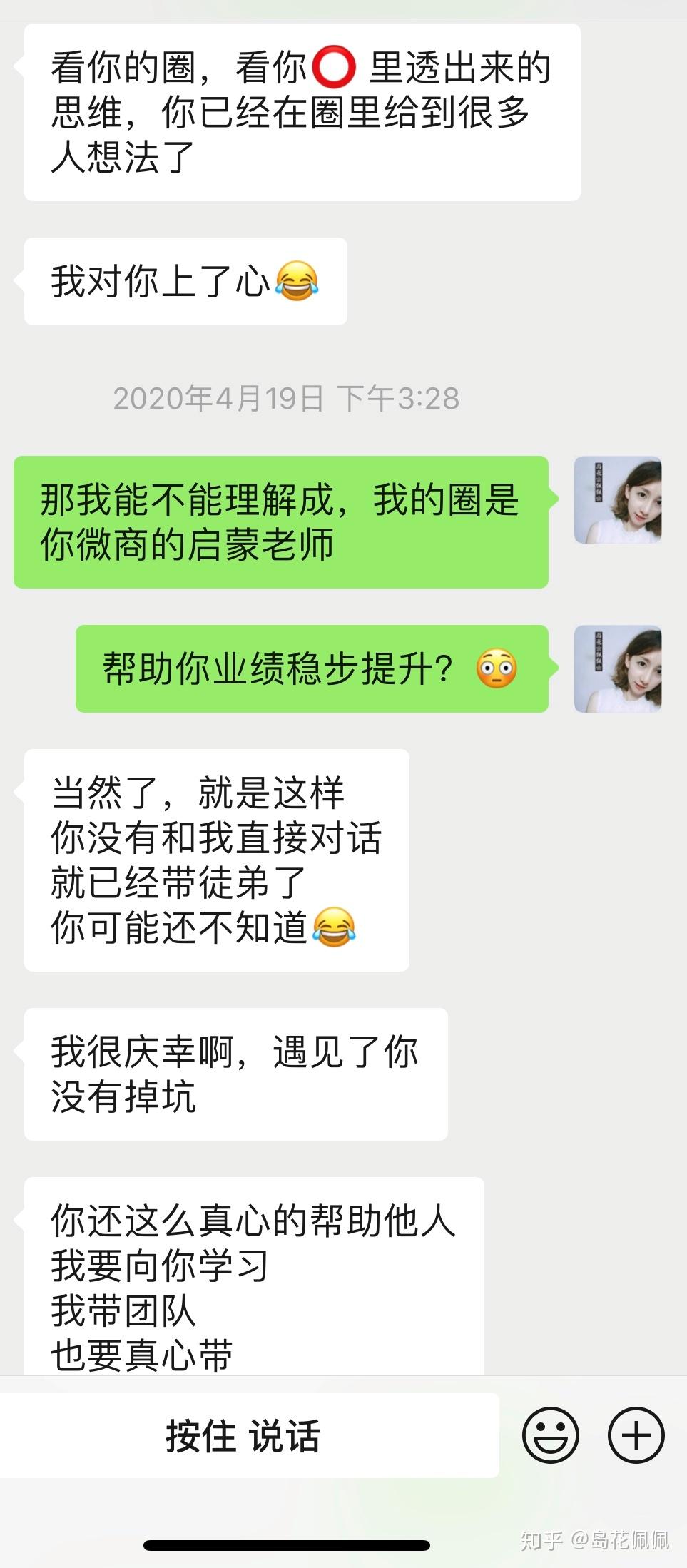Tap the 按住 说话 hold-to-talk button
This screenshot has height=1568, width=687.
[243, 1436]
